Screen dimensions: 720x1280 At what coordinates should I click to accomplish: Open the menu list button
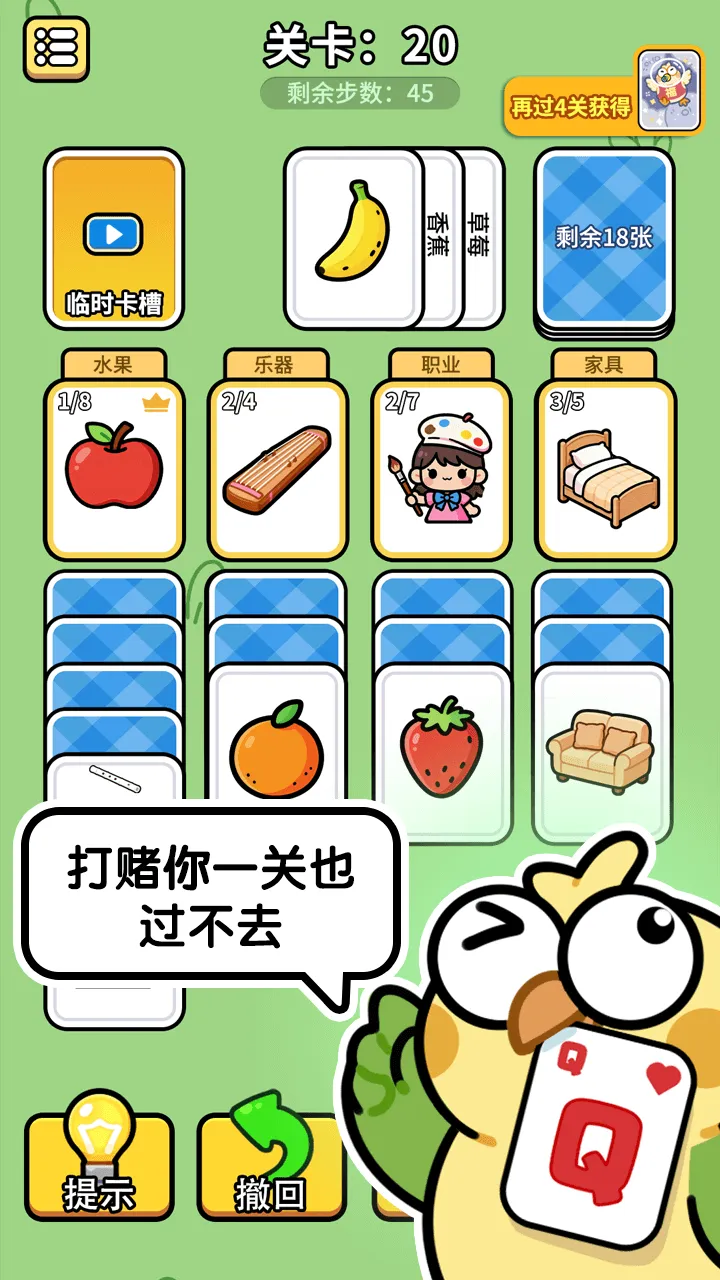[56, 49]
